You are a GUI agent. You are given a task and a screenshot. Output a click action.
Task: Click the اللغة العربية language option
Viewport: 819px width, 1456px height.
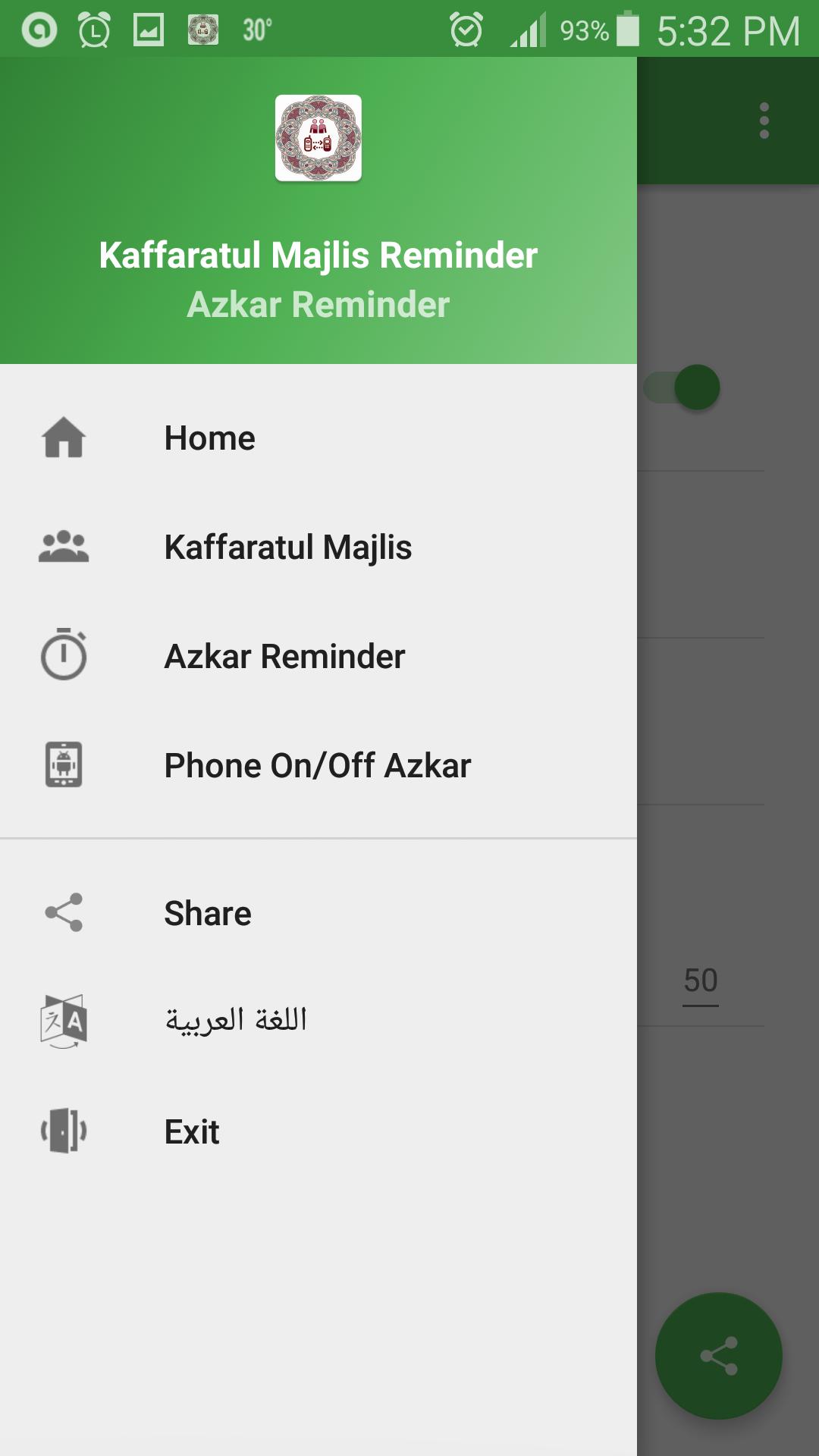coord(236,1021)
